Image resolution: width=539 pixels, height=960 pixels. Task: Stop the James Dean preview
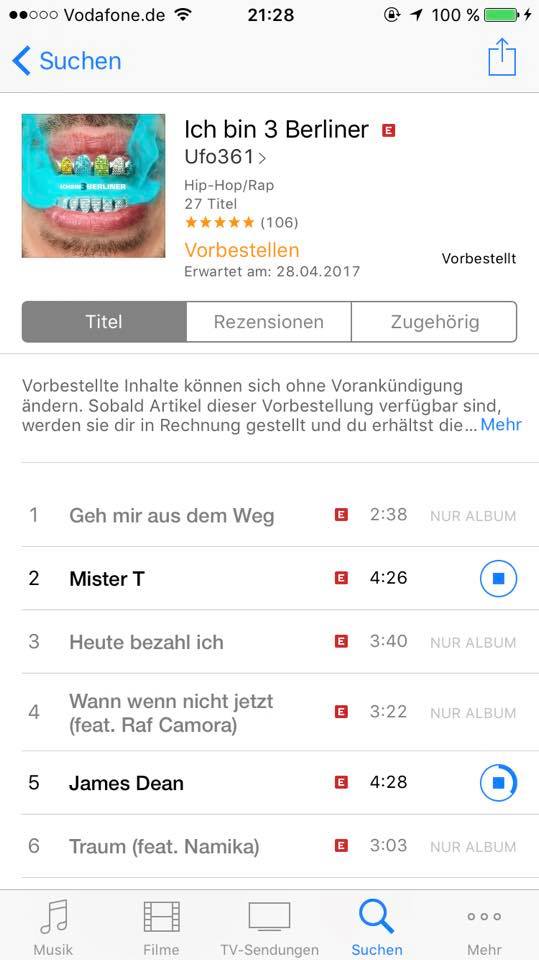click(x=498, y=782)
